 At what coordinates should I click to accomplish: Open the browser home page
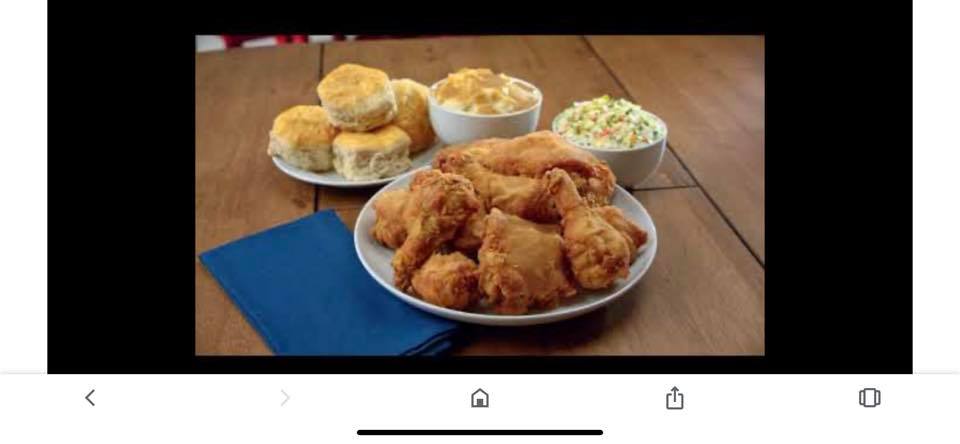(x=480, y=398)
